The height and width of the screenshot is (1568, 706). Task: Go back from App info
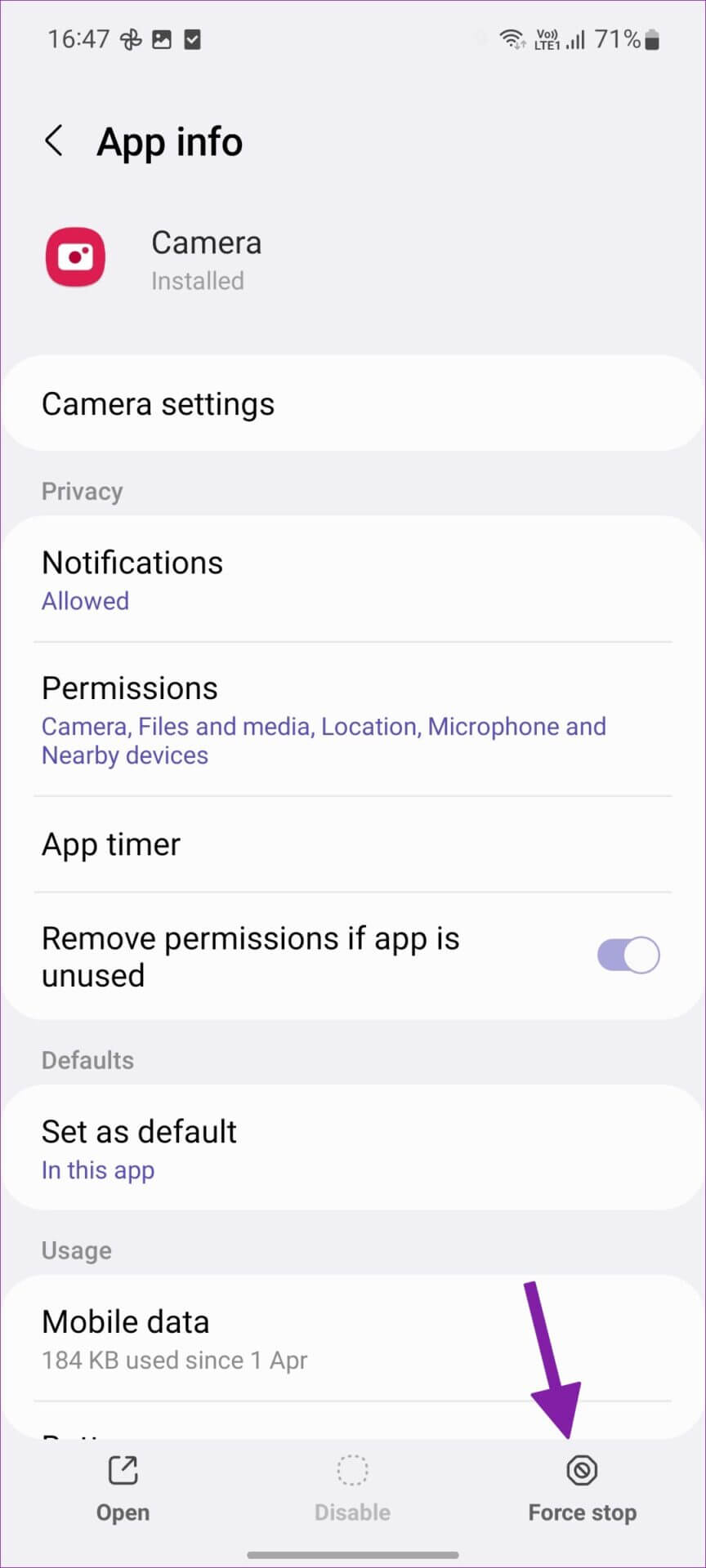pos(54,141)
